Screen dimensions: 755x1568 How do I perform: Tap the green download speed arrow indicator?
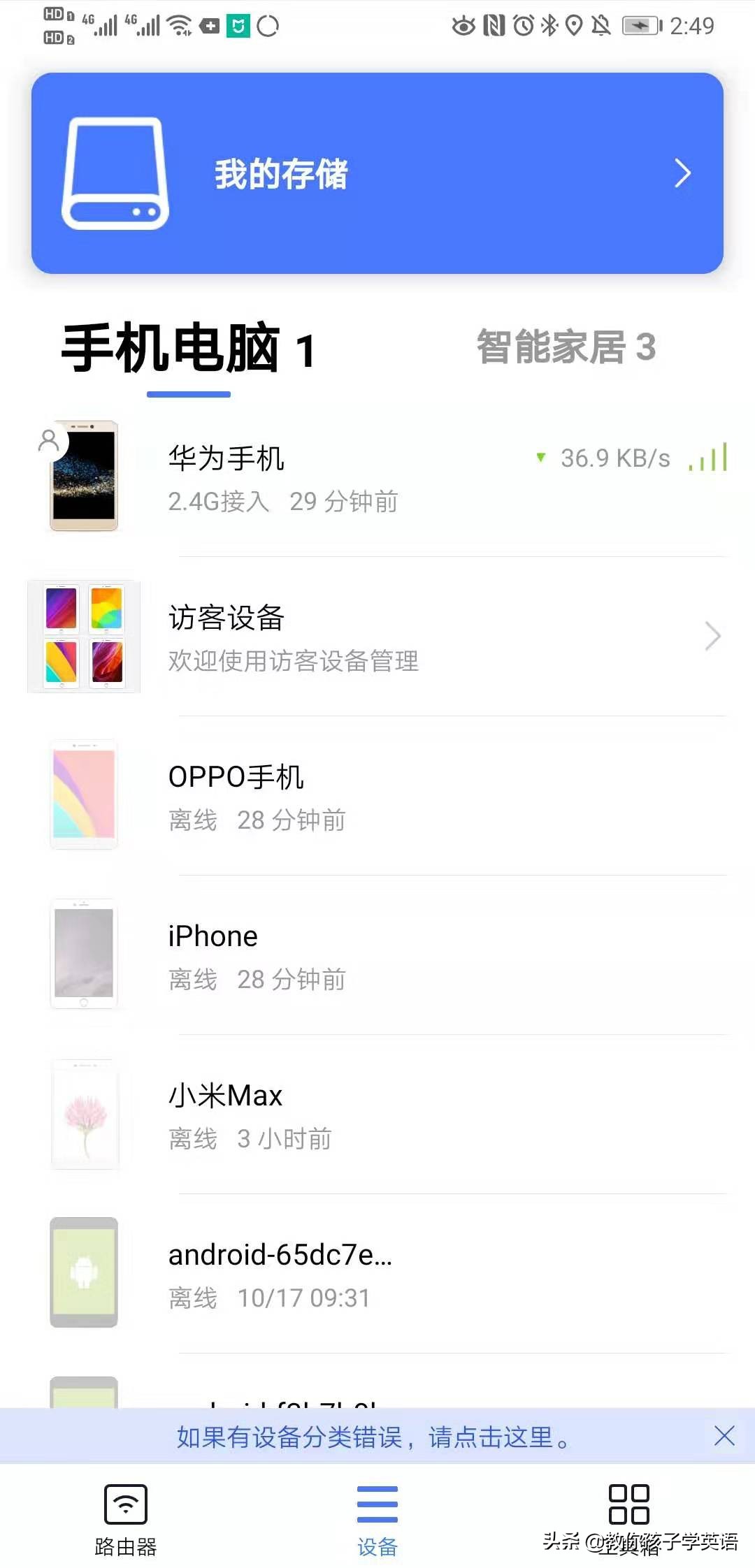click(541, 458)
